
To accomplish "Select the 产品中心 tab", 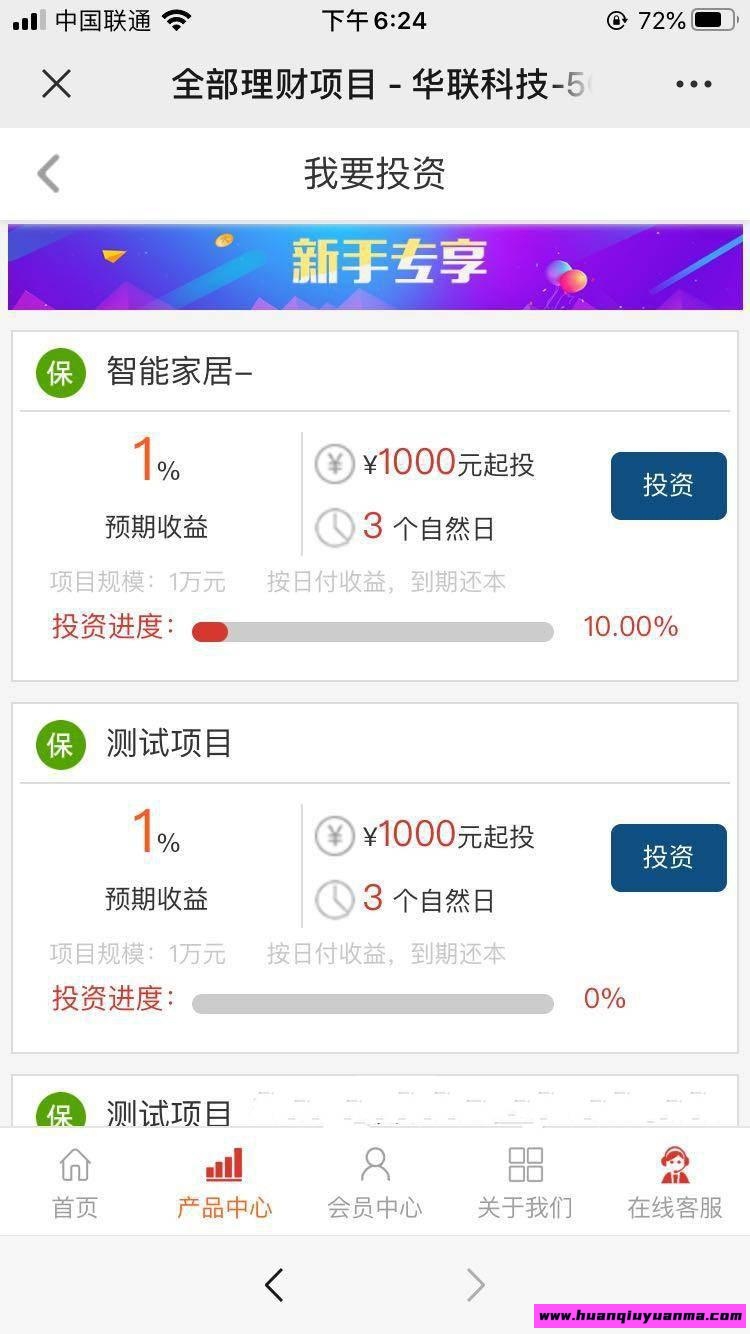I will point(224,1183).
